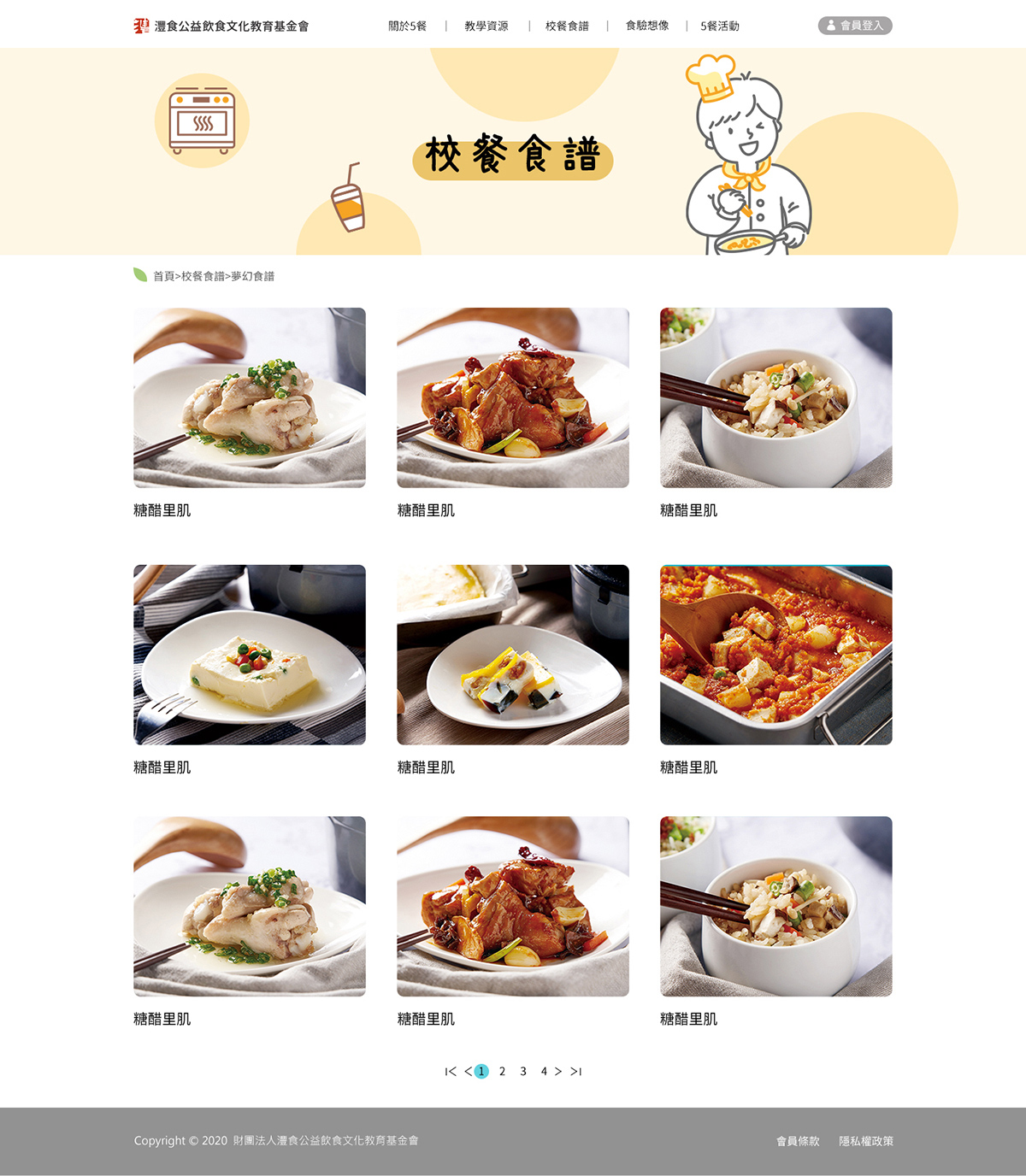Viewport: 1026px width, 1176px height.
Task: Go to page 2 of recipes
Action: coord(503,1072)
